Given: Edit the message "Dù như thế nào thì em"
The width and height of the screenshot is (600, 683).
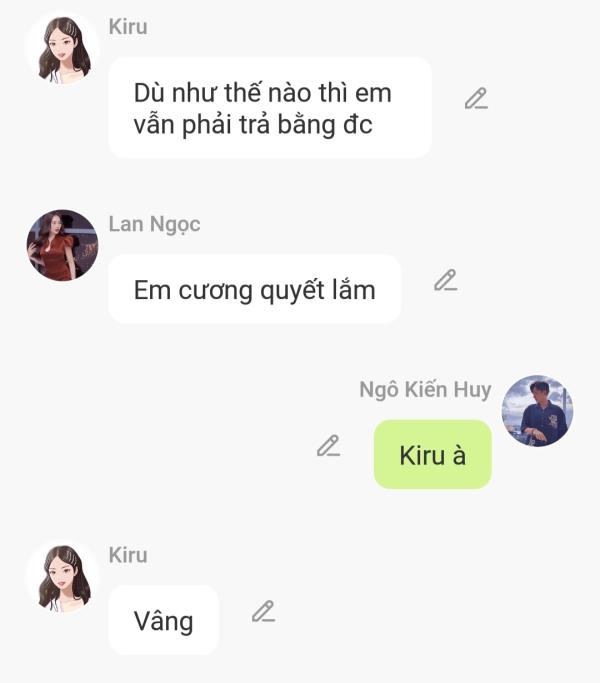Looking at the screenshot, I should (476, 99).
